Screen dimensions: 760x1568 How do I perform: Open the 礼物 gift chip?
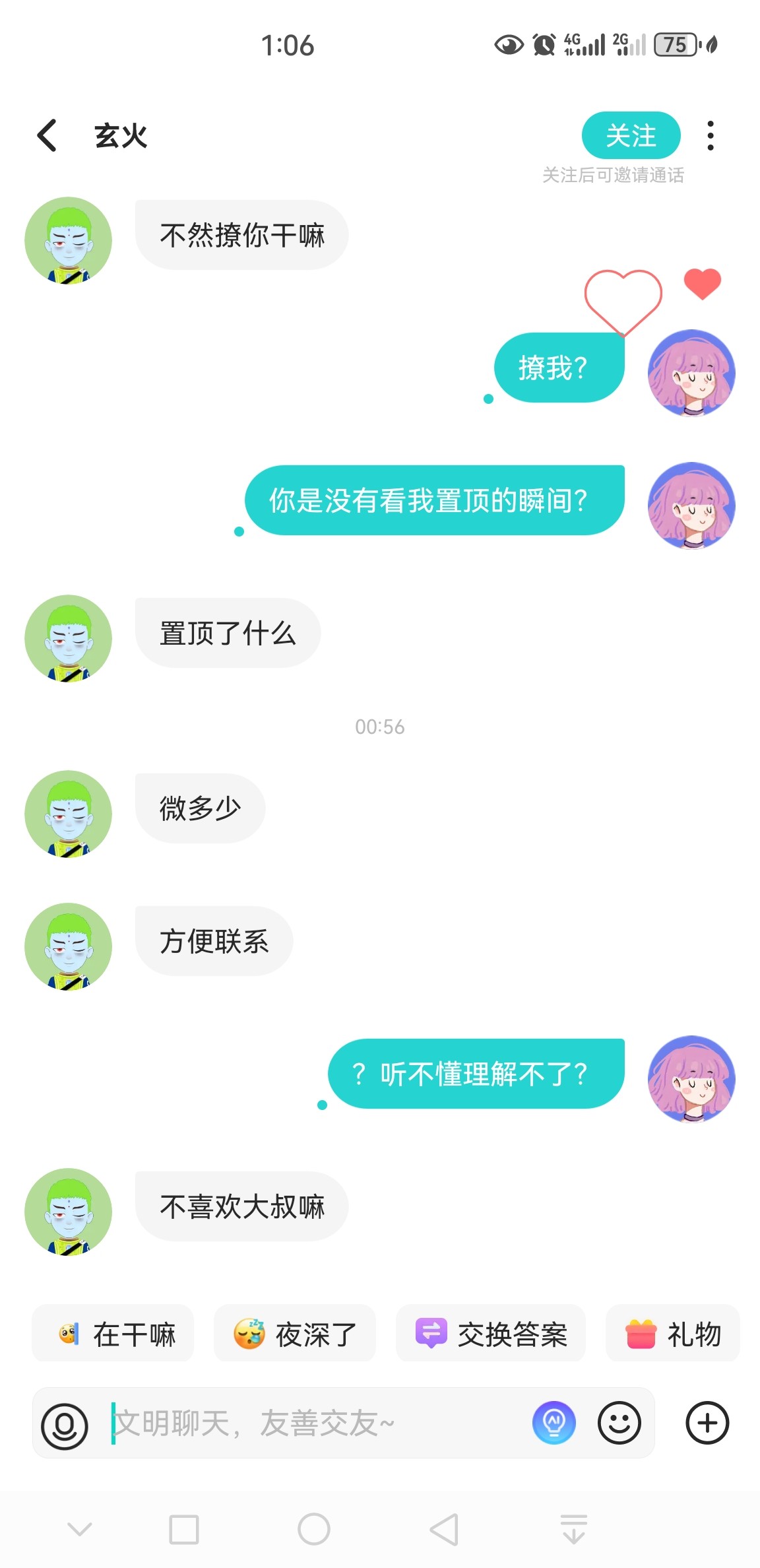(x=672, y=1334)
